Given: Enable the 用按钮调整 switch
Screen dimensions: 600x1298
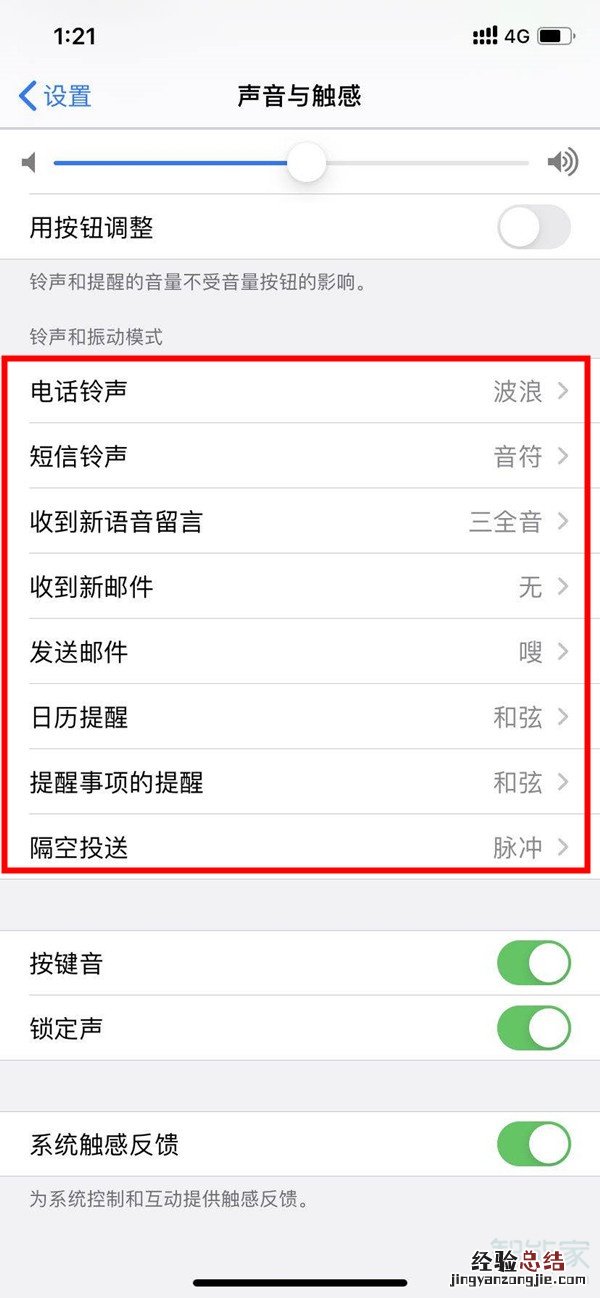Looking at the screenshot, I should coord(533,228).
